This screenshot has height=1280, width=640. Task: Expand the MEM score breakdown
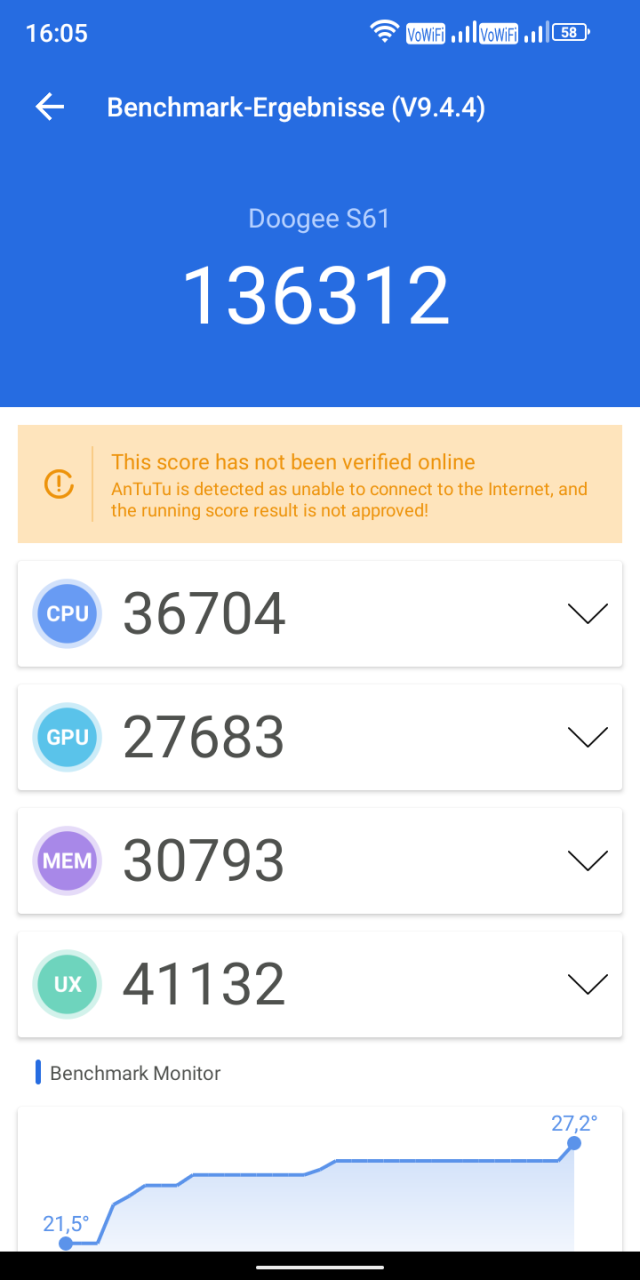point(587,860)
